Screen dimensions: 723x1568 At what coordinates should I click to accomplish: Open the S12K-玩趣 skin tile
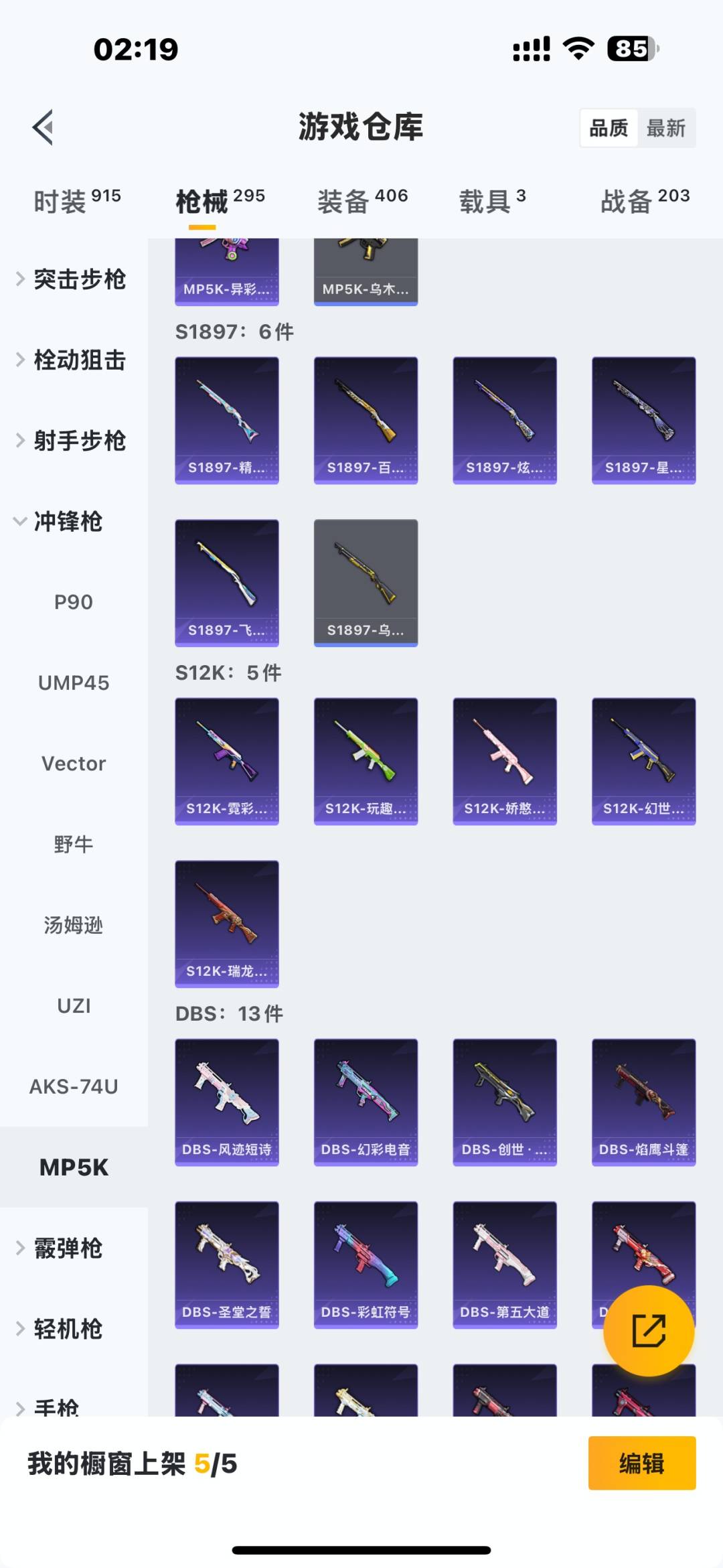coord(366,761)
